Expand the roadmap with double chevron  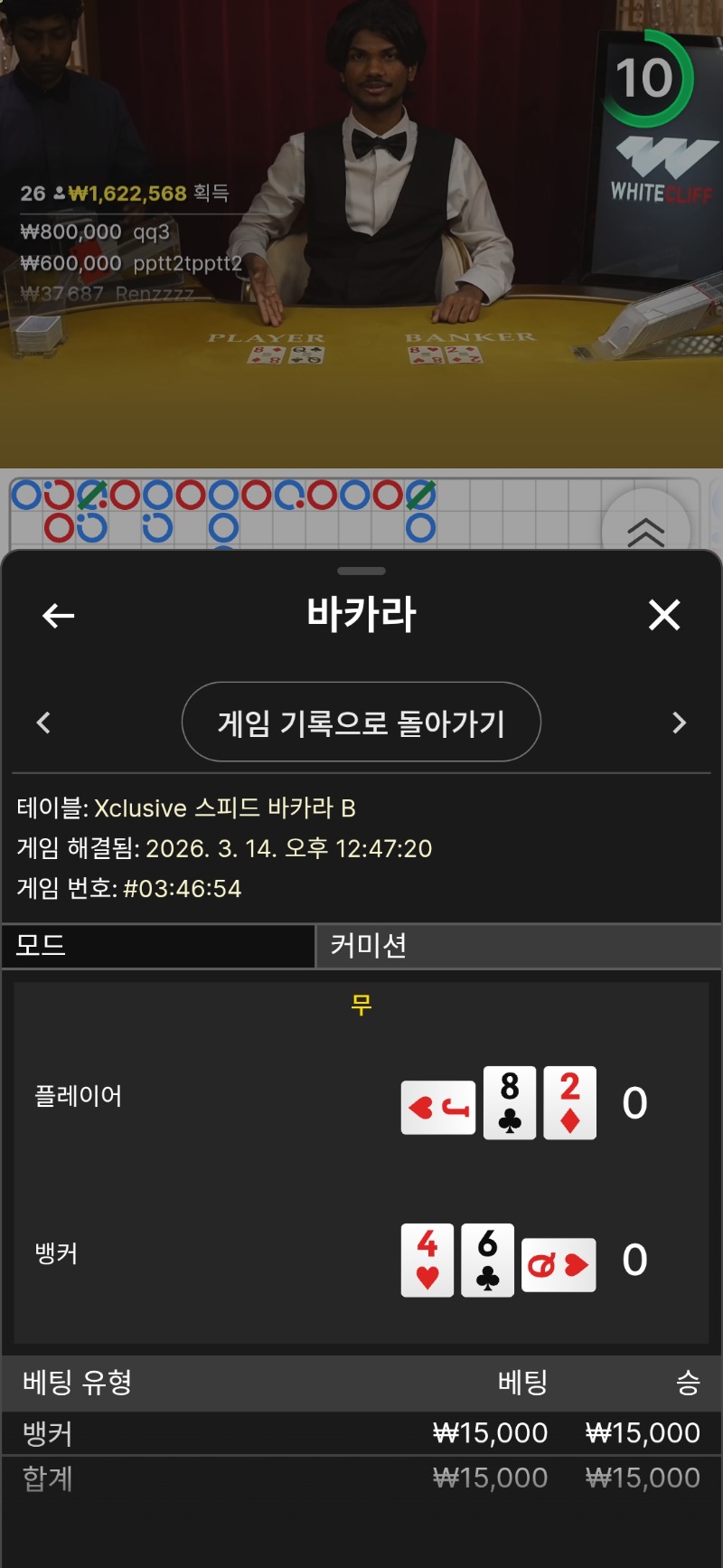(x=645, y=532)
